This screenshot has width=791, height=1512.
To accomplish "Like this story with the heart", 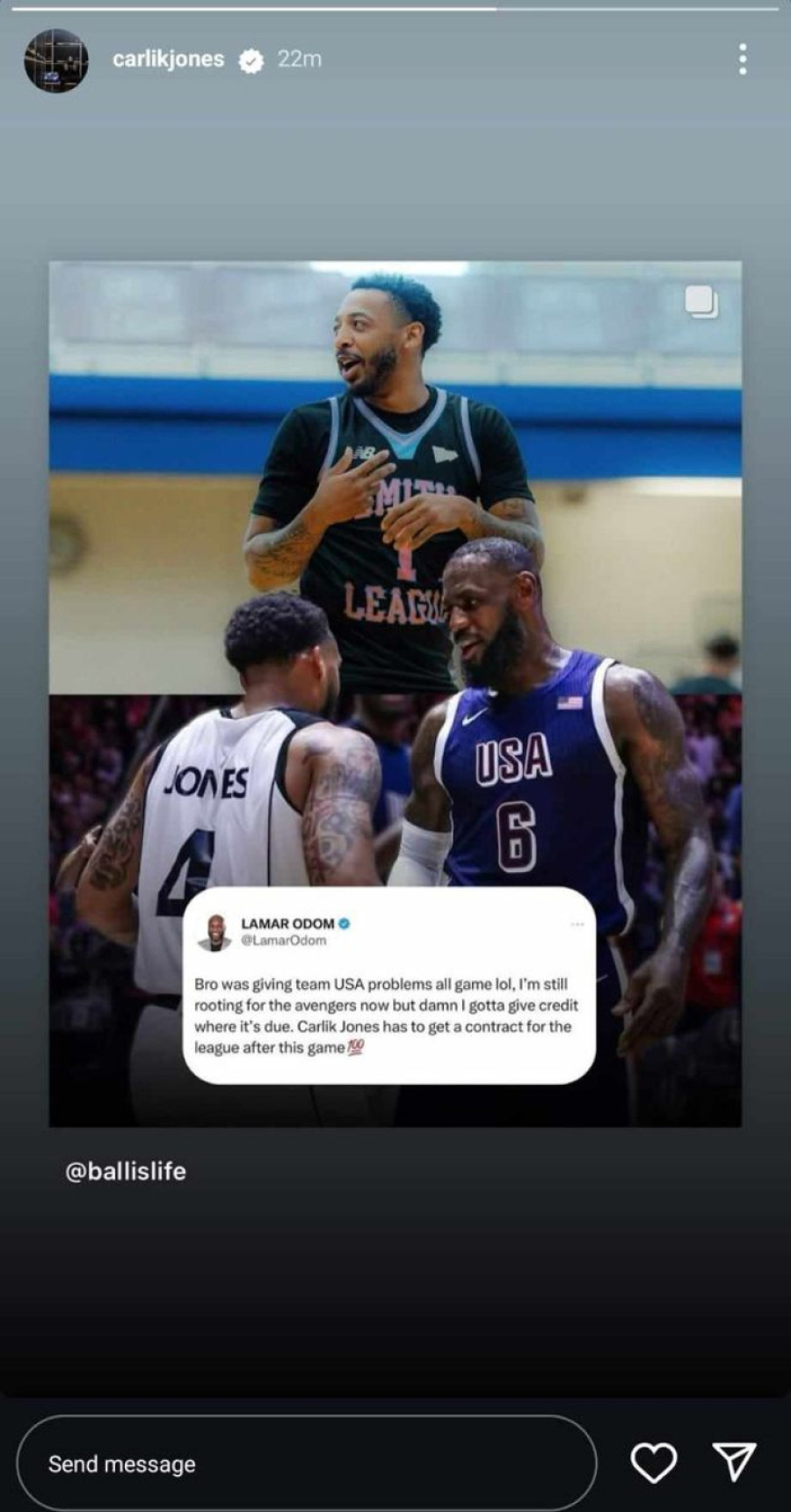I will 654,1463.
